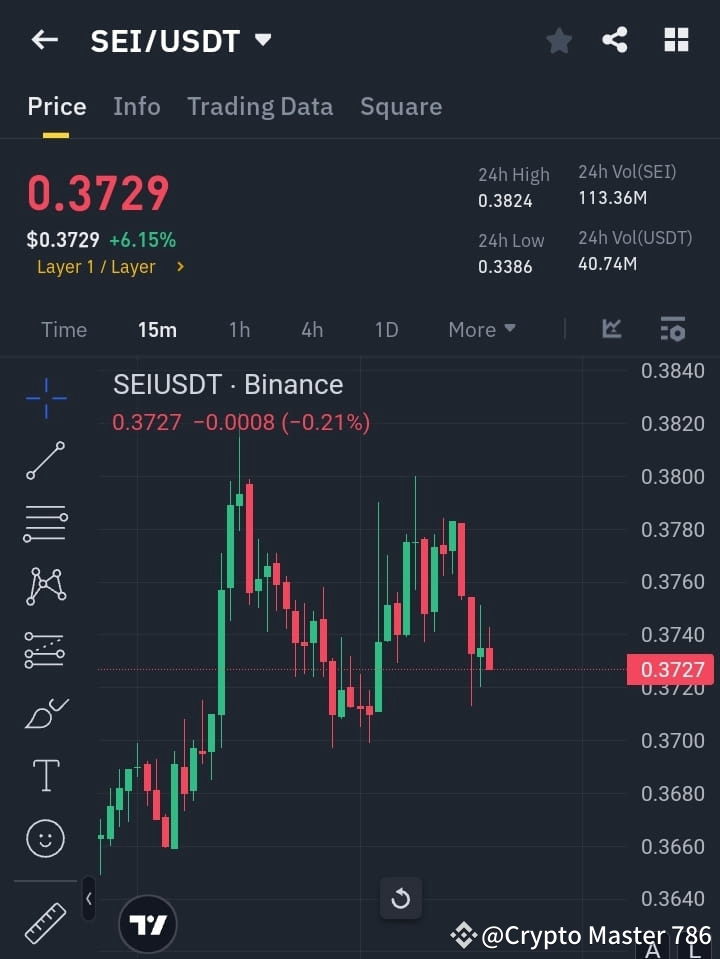Open the XABCD pattern tool

(45, 587)
